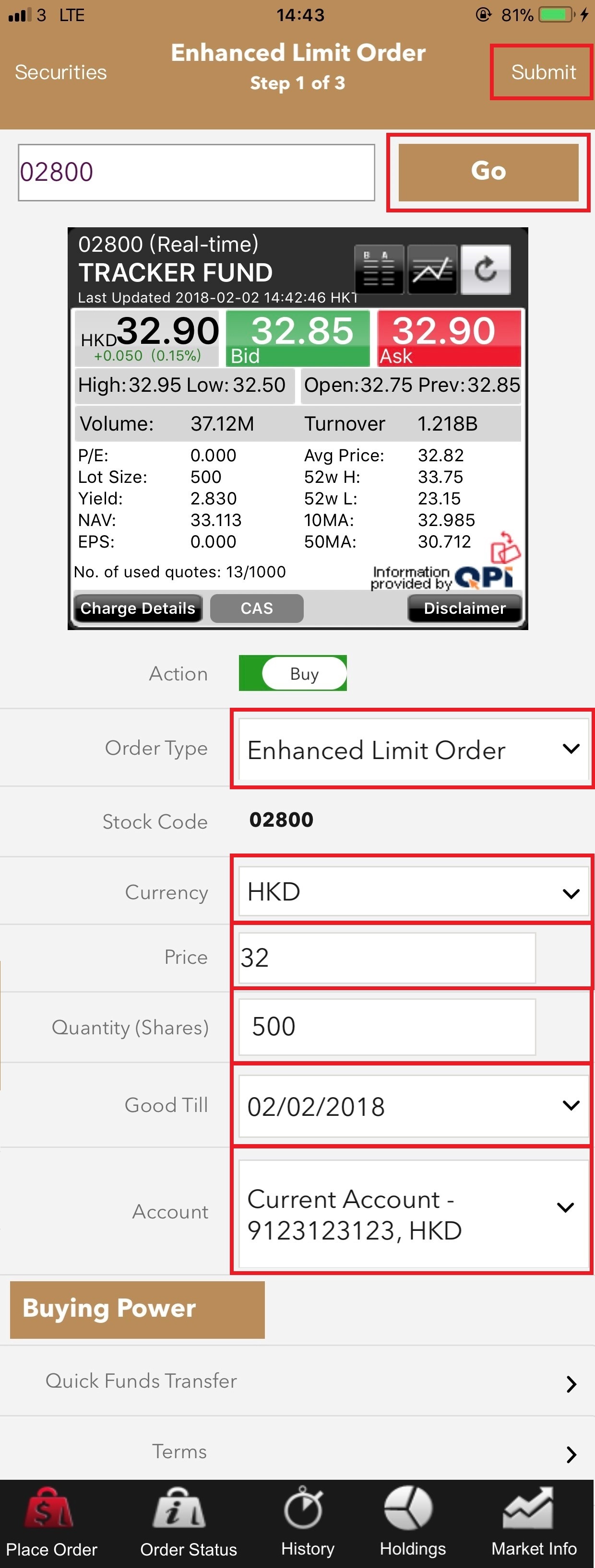Open the bid/ask order book icon
595x1568 pixels.
[x=378, y=269]
